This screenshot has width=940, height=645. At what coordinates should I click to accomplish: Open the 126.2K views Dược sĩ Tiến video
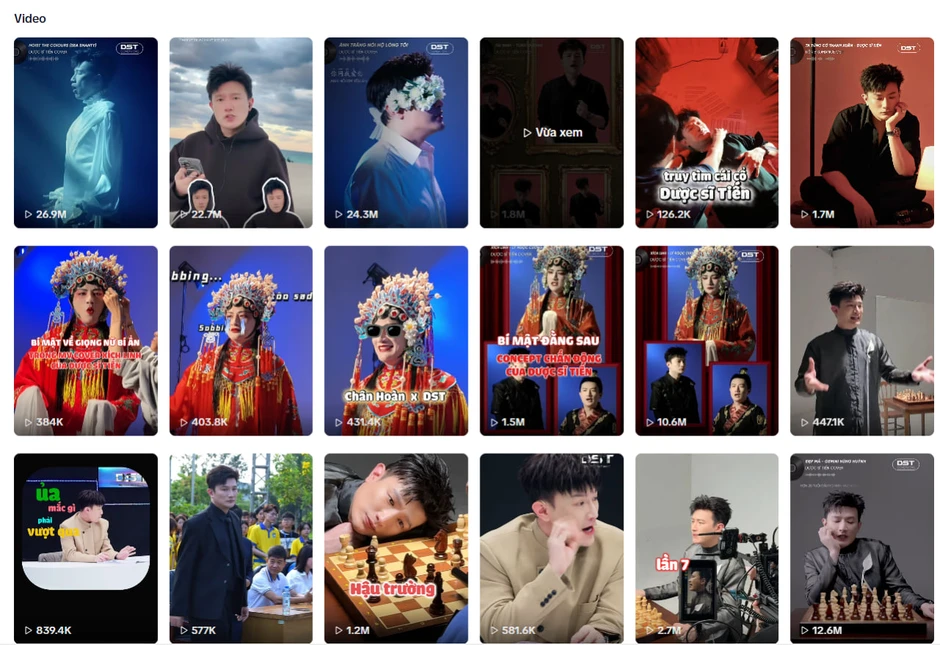706,132
